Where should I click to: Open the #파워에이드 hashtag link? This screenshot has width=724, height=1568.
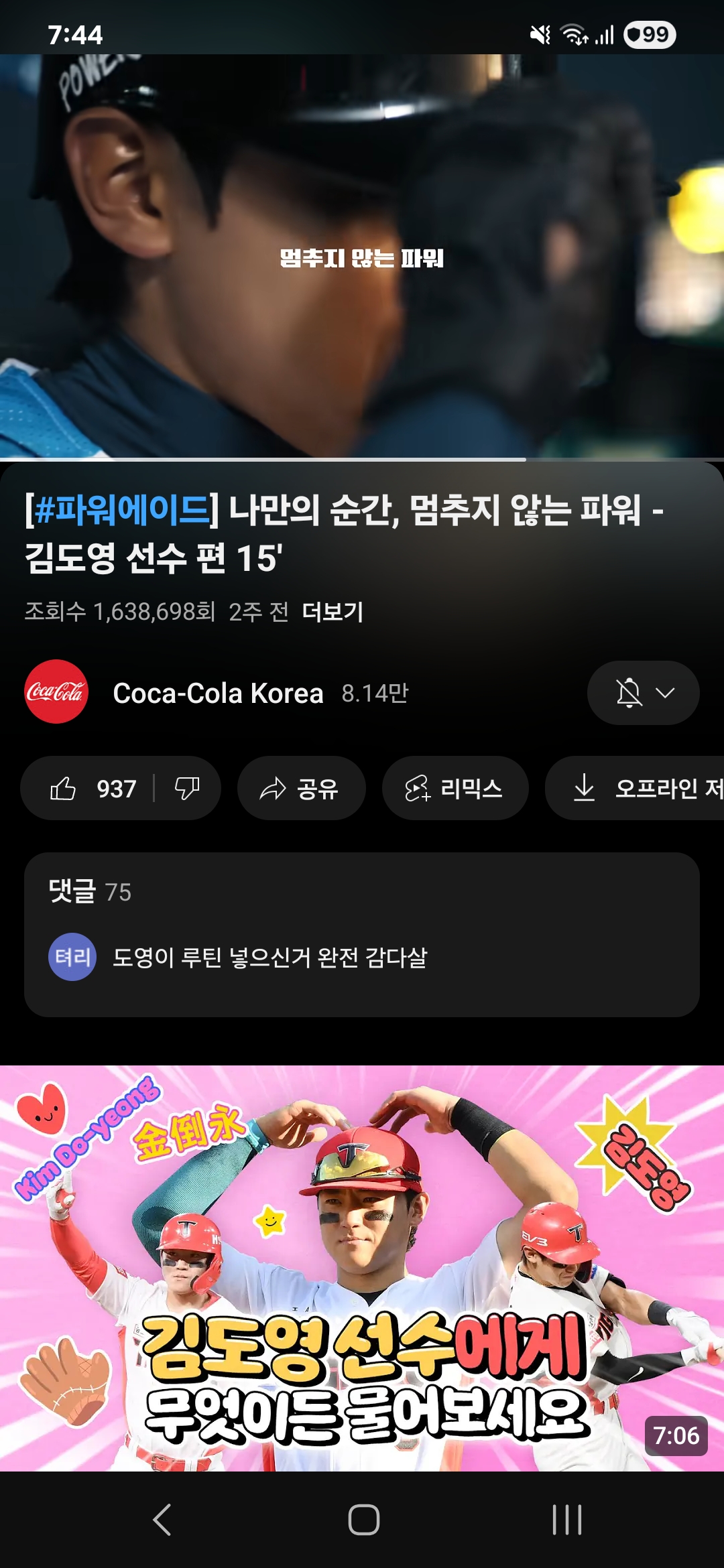(122, 510)
